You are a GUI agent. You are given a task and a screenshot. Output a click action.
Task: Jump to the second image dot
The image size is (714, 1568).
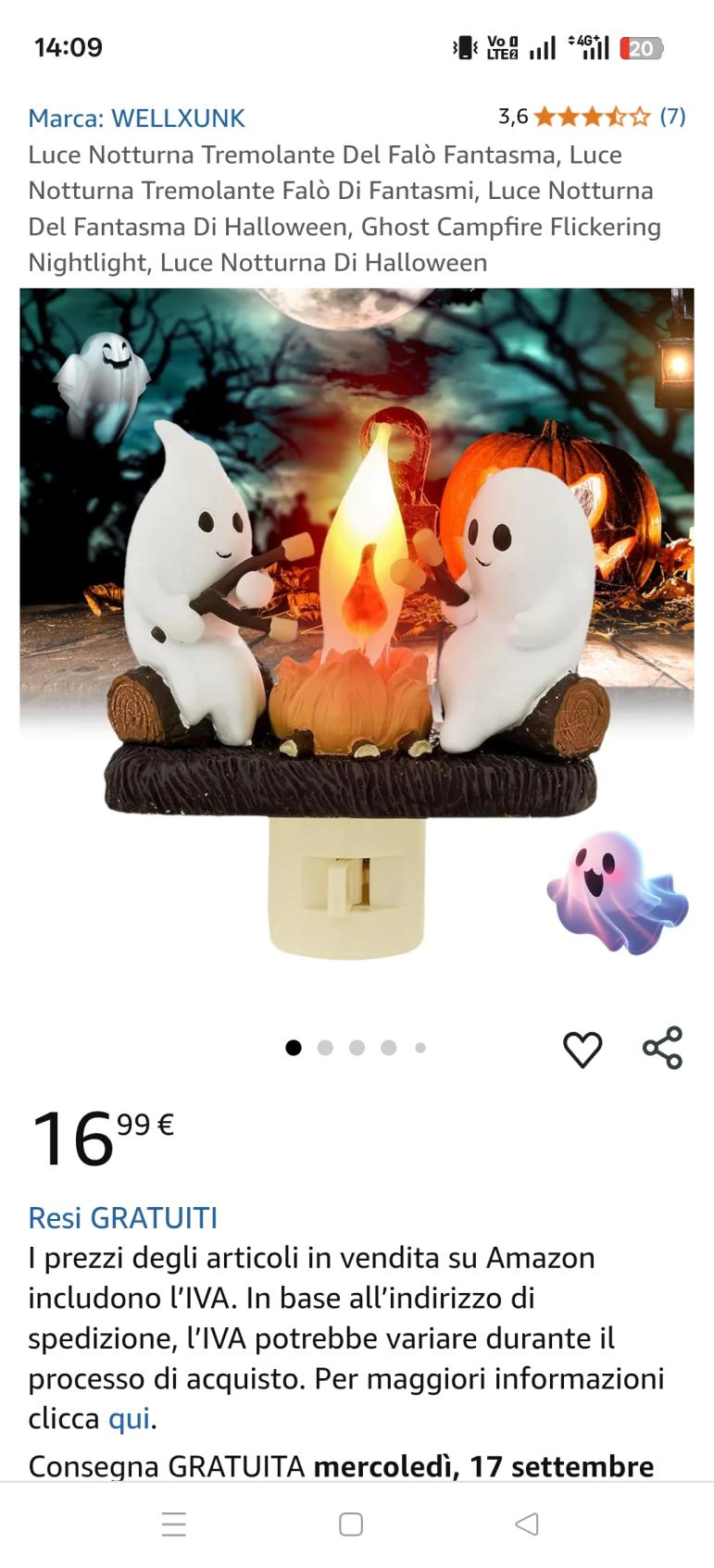325,1048
